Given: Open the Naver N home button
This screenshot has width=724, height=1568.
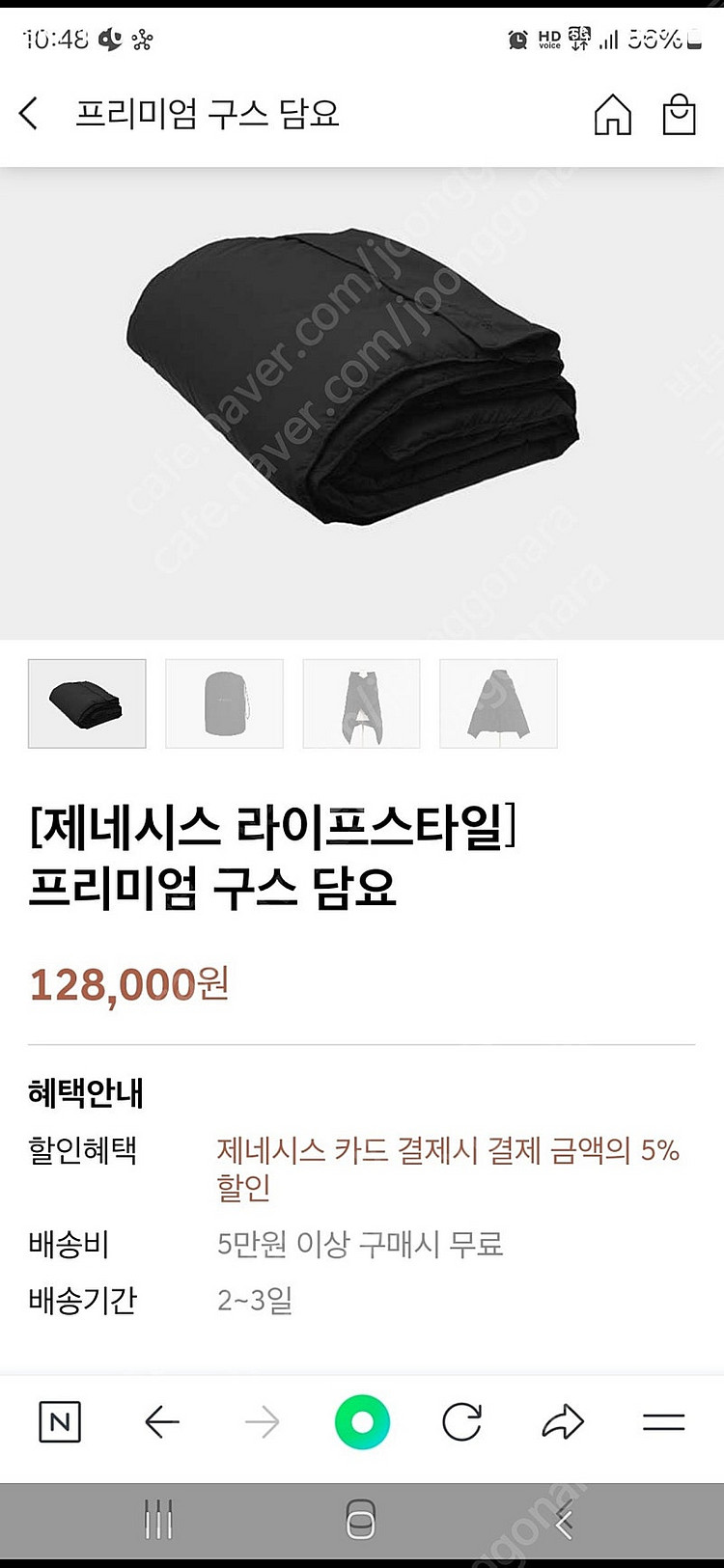Looking at the screenshot, I should 60,1421.
